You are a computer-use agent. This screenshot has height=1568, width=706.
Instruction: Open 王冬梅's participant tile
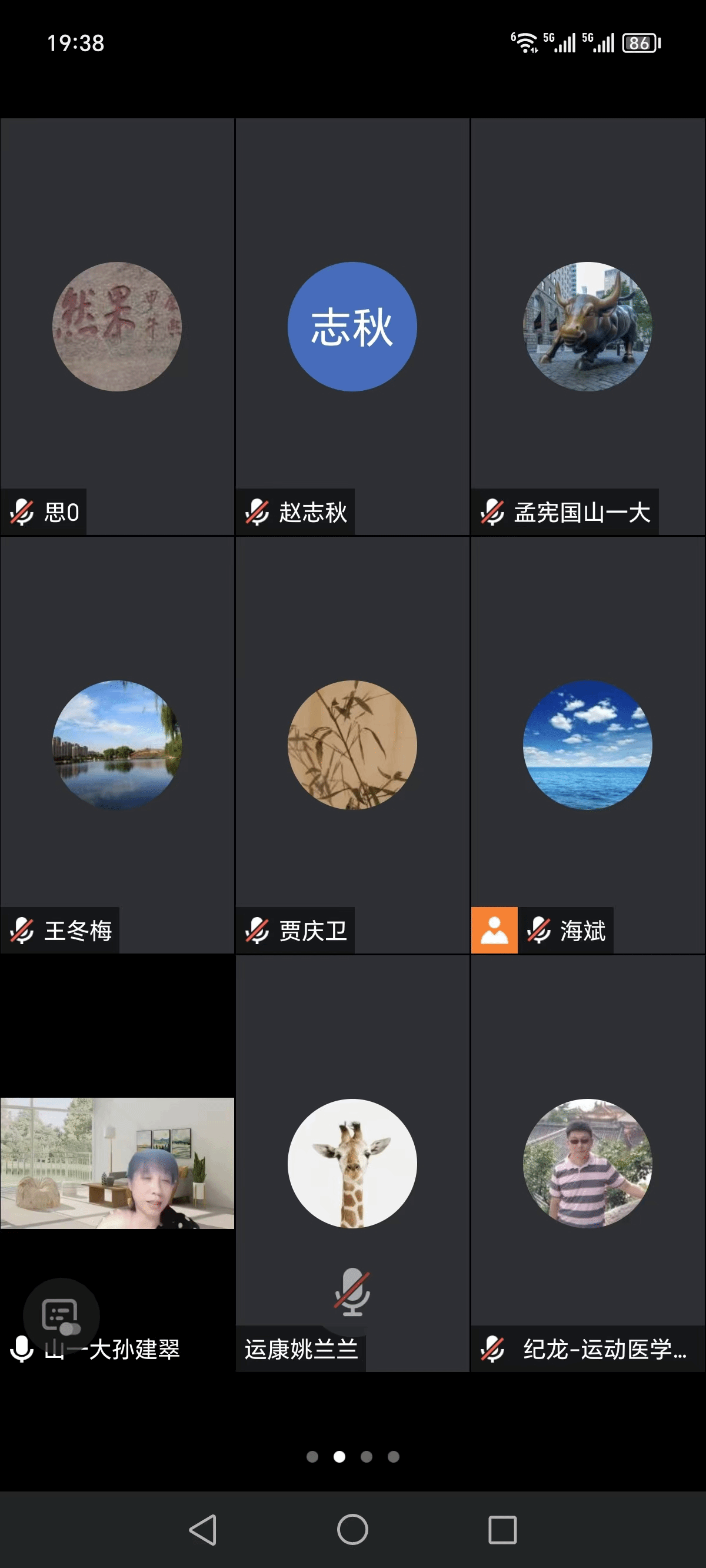click(117, 745)
